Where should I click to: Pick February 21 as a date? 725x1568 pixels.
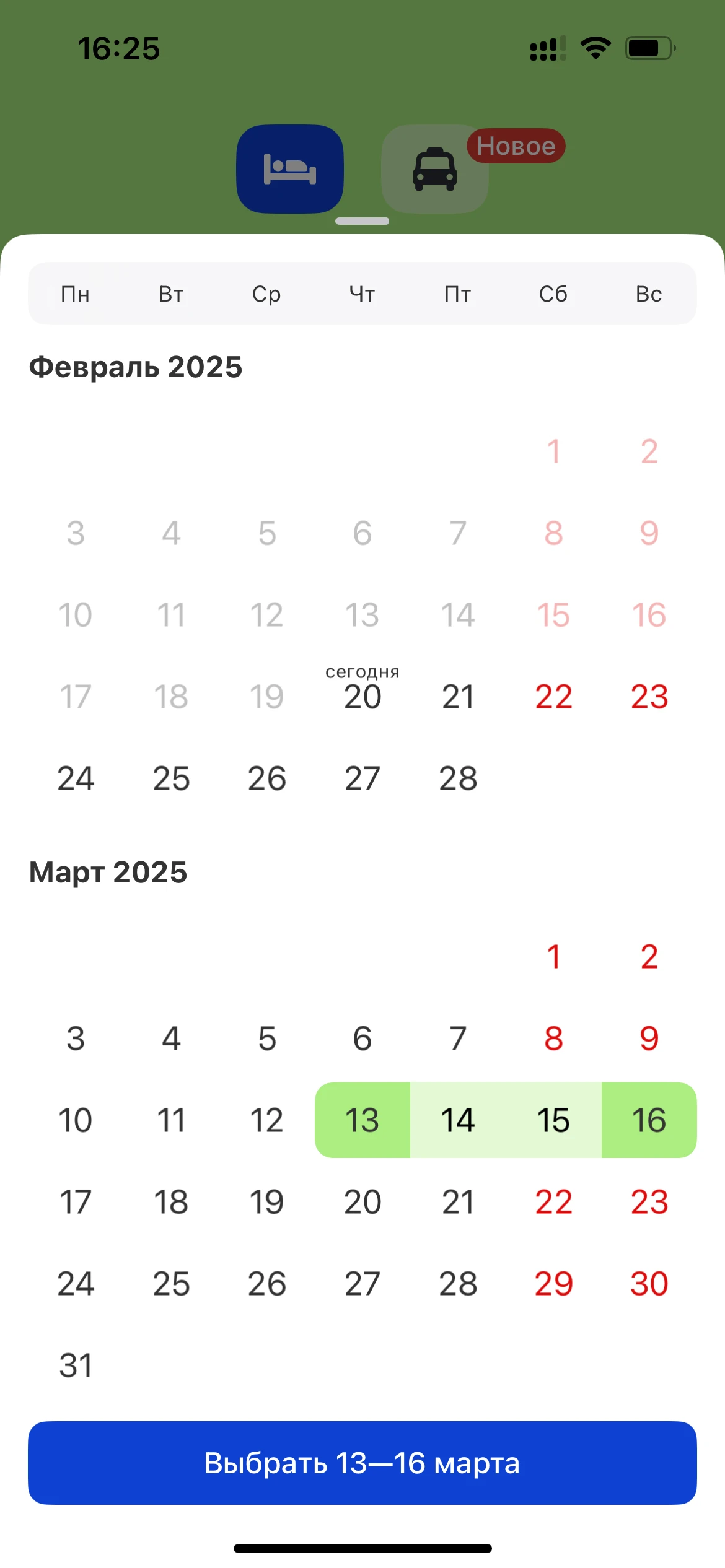458,696
